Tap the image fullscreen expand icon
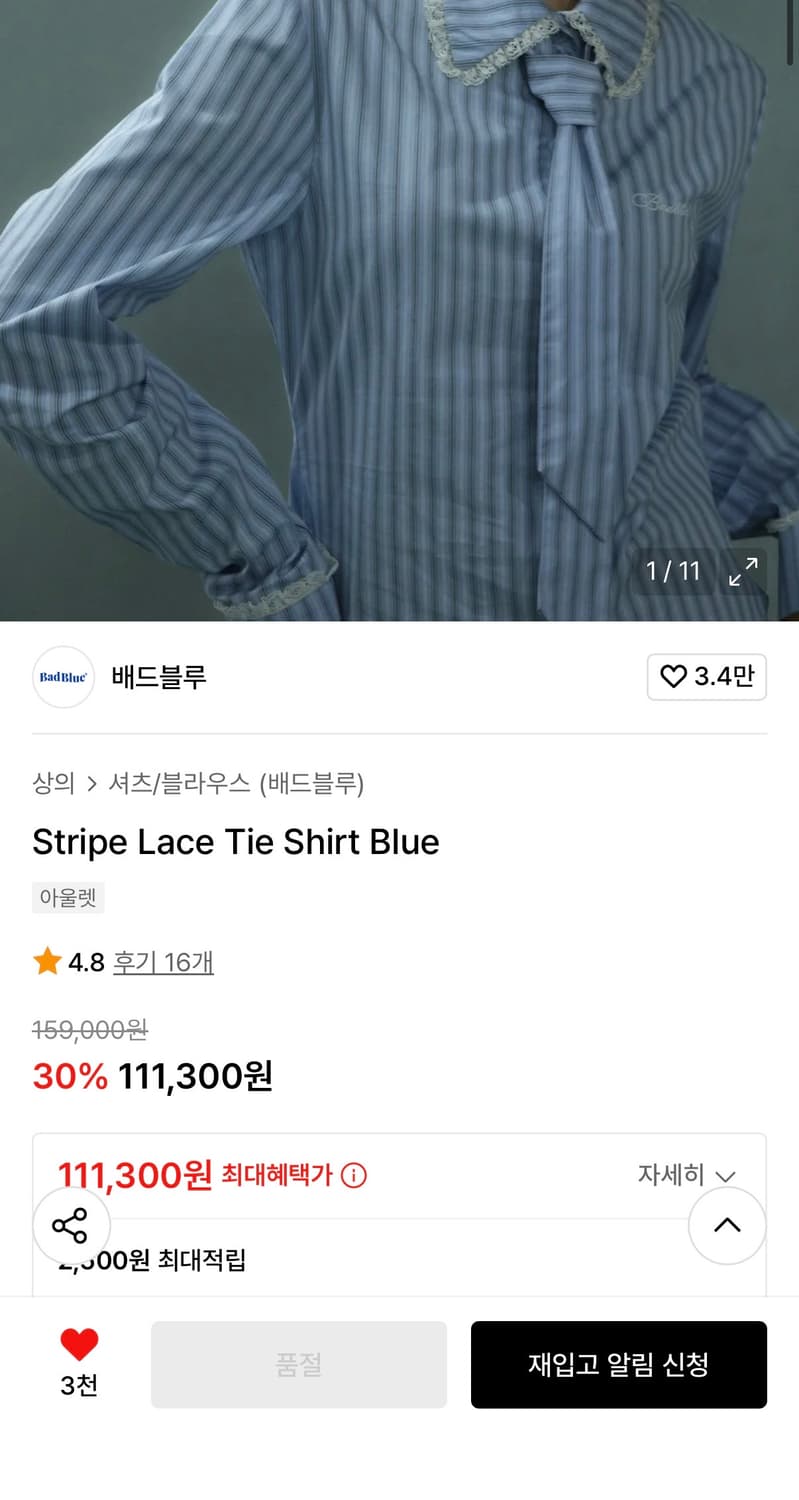Screen dimensions: 799x1500 [742, 572]
